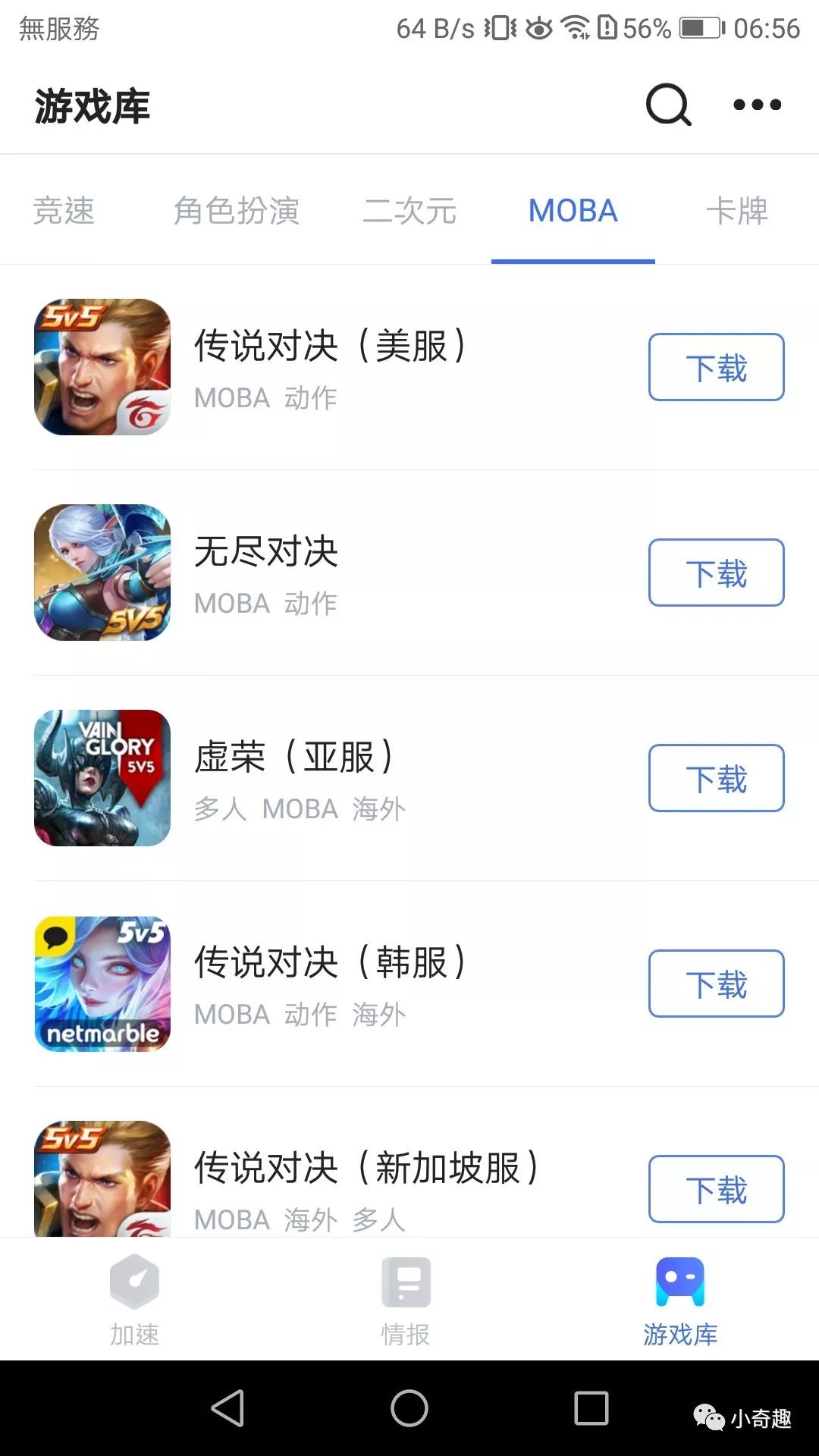Image resolution: width=819 pixels, height=1456 pixels.
Task: Go to the 加速 bottom tab
Action: pyautogui.click(x=134, y=1300)
